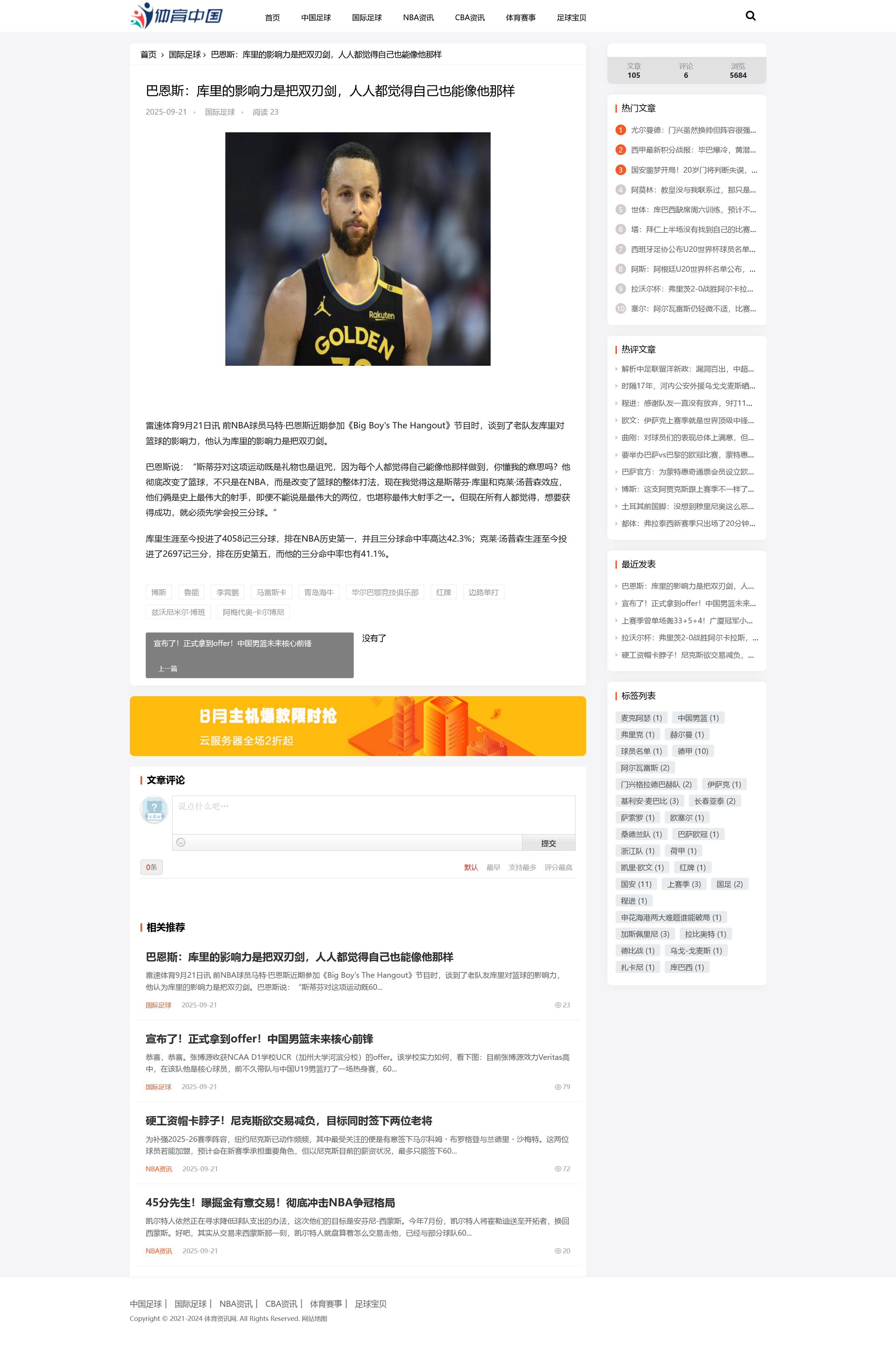Open 网站地图 link in footer
Viewport: 896px width, 1346px height.
(x=314, y=1318)
